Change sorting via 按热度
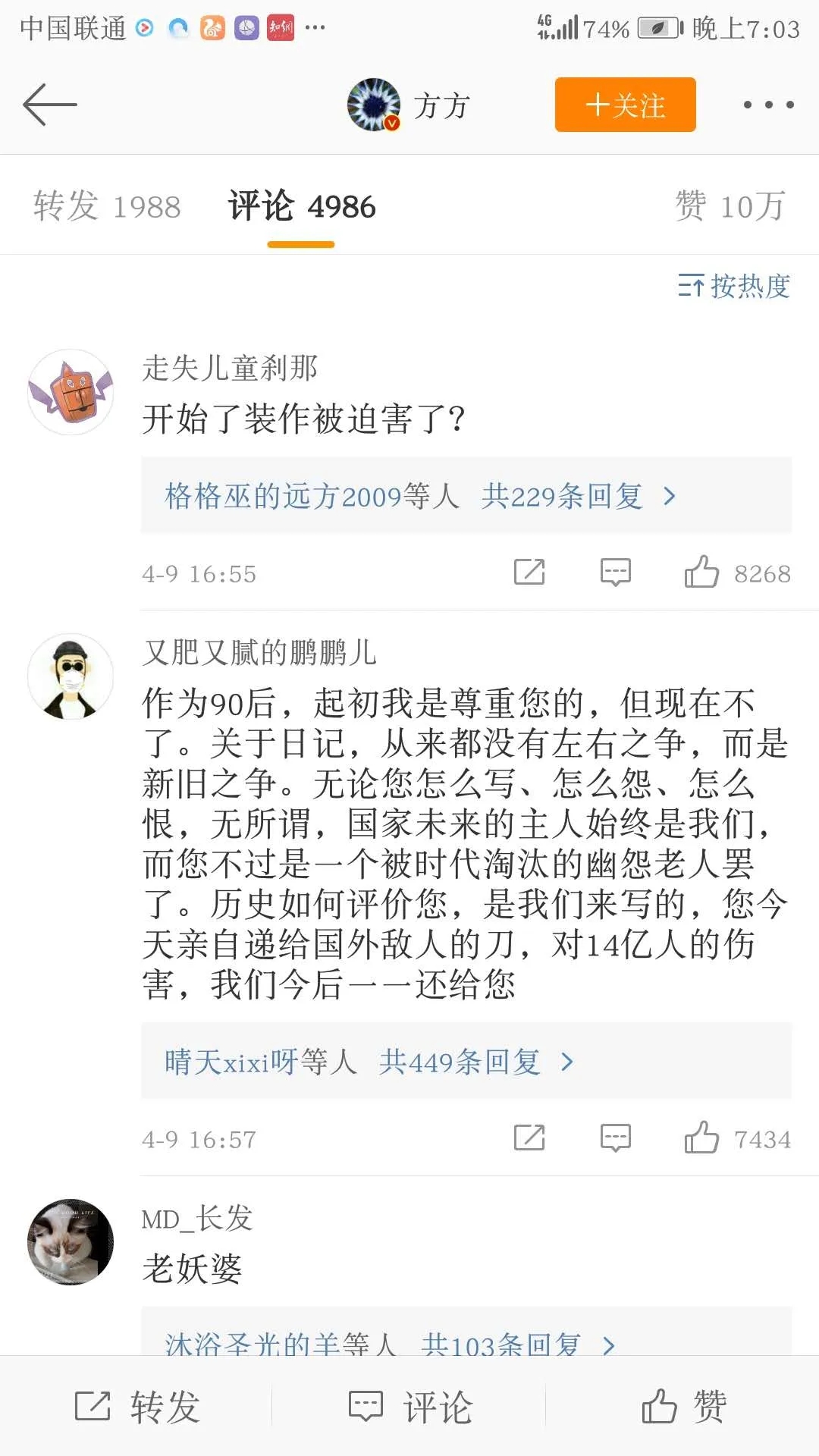The height and width of the screenshot is (1456, 819). [x=733, y=287]
